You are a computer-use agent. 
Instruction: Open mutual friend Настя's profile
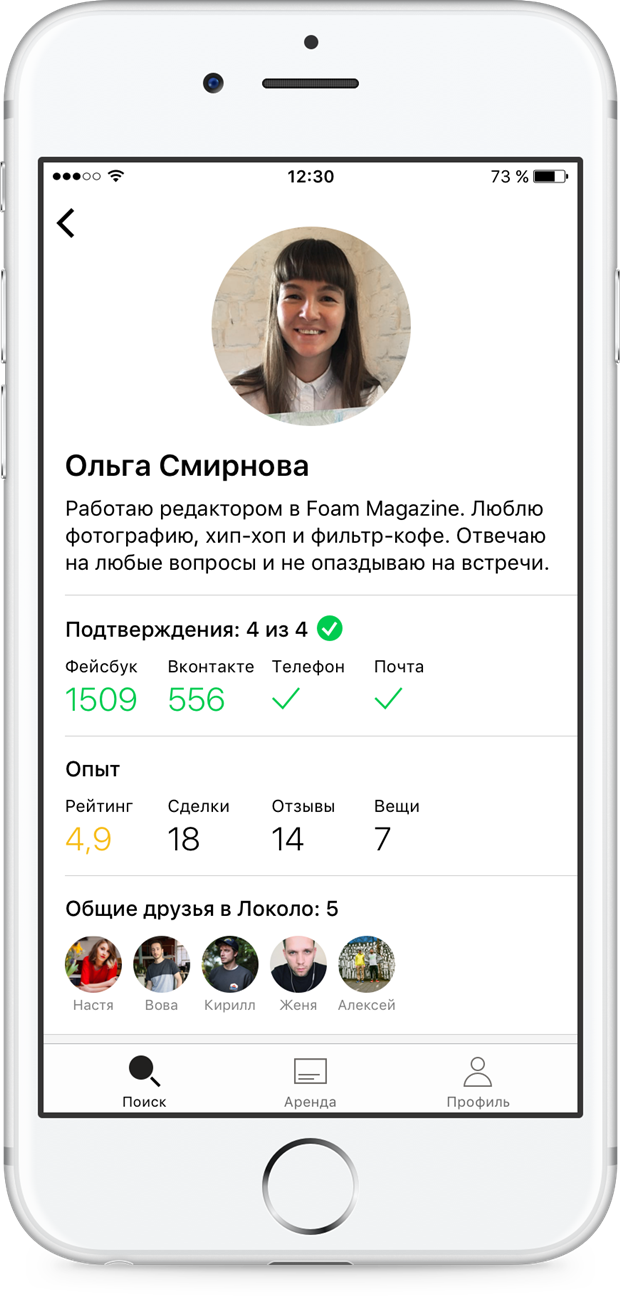pos(93,964)
